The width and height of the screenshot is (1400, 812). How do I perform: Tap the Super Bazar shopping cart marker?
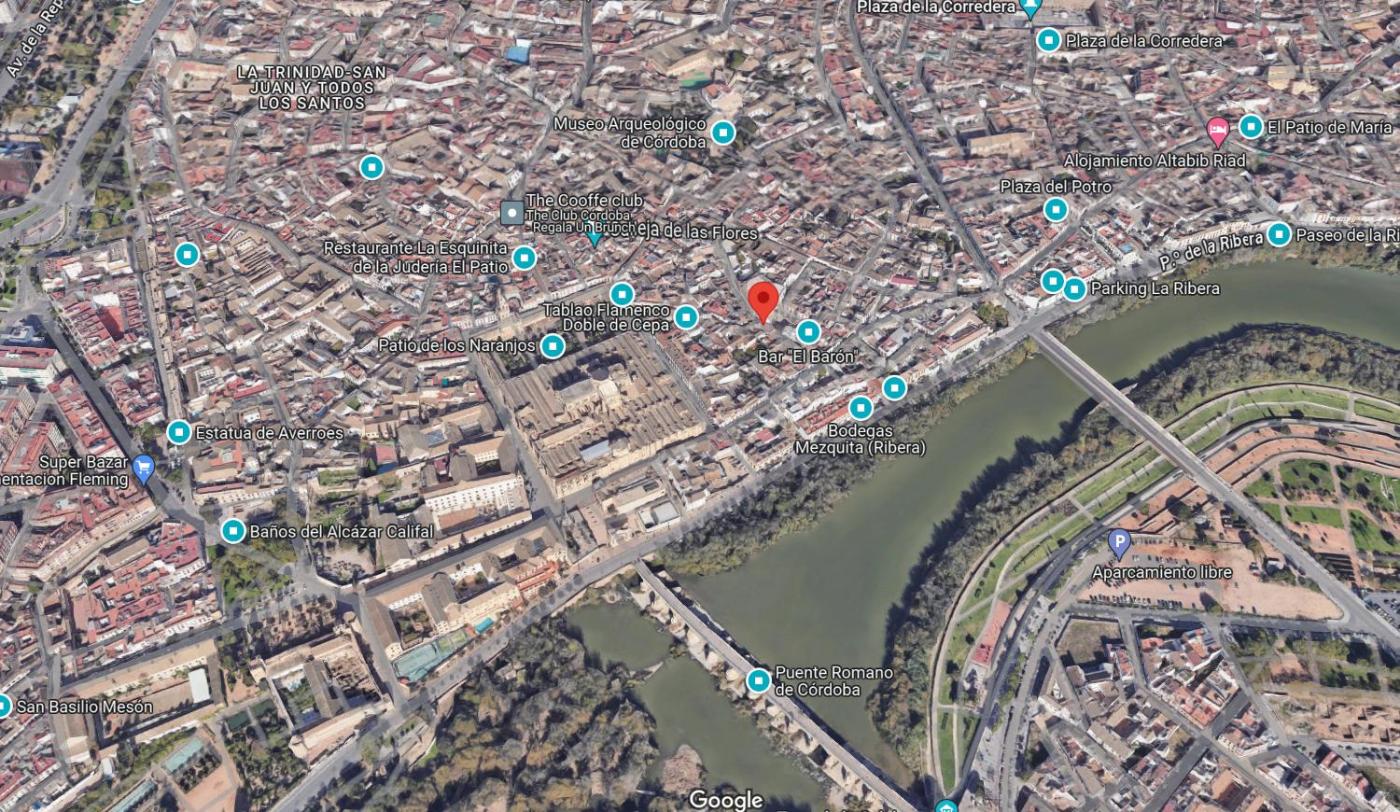tap(143, 467)
